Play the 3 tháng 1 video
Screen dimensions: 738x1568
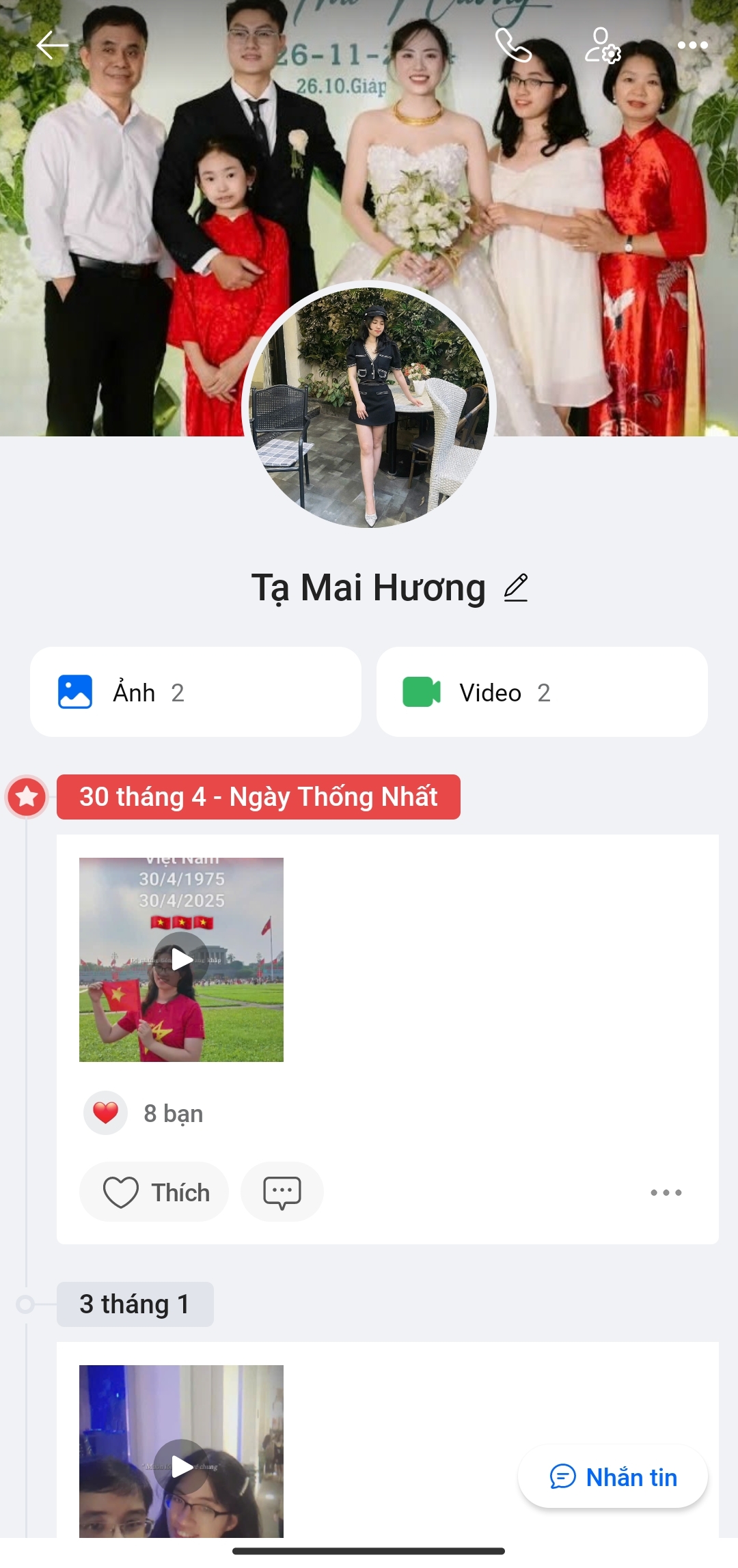pyautogui.click(x=181, y=1466)
